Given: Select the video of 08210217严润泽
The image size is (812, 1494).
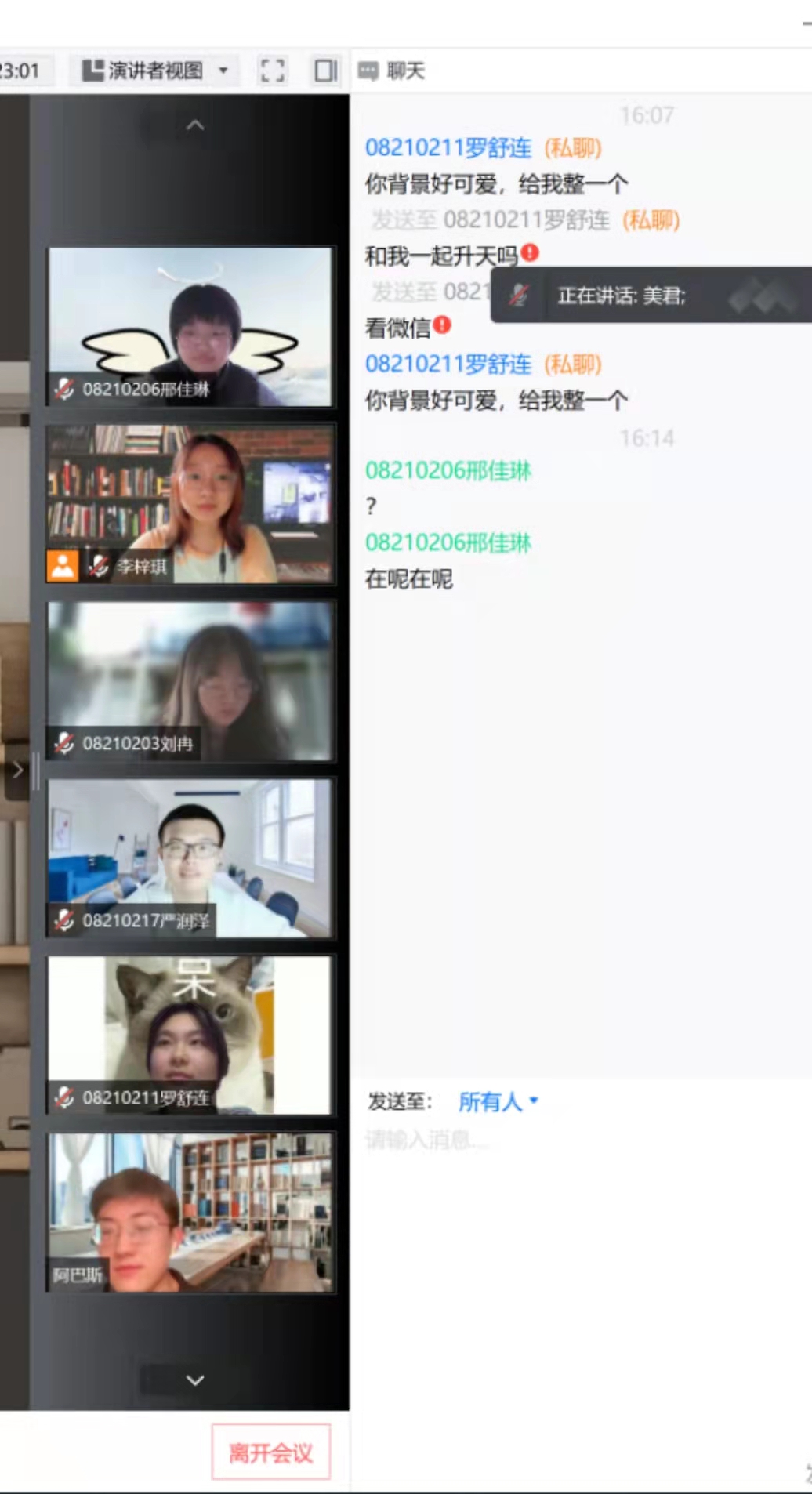Looking at the screenshot, I should click(x=190, y=858).
